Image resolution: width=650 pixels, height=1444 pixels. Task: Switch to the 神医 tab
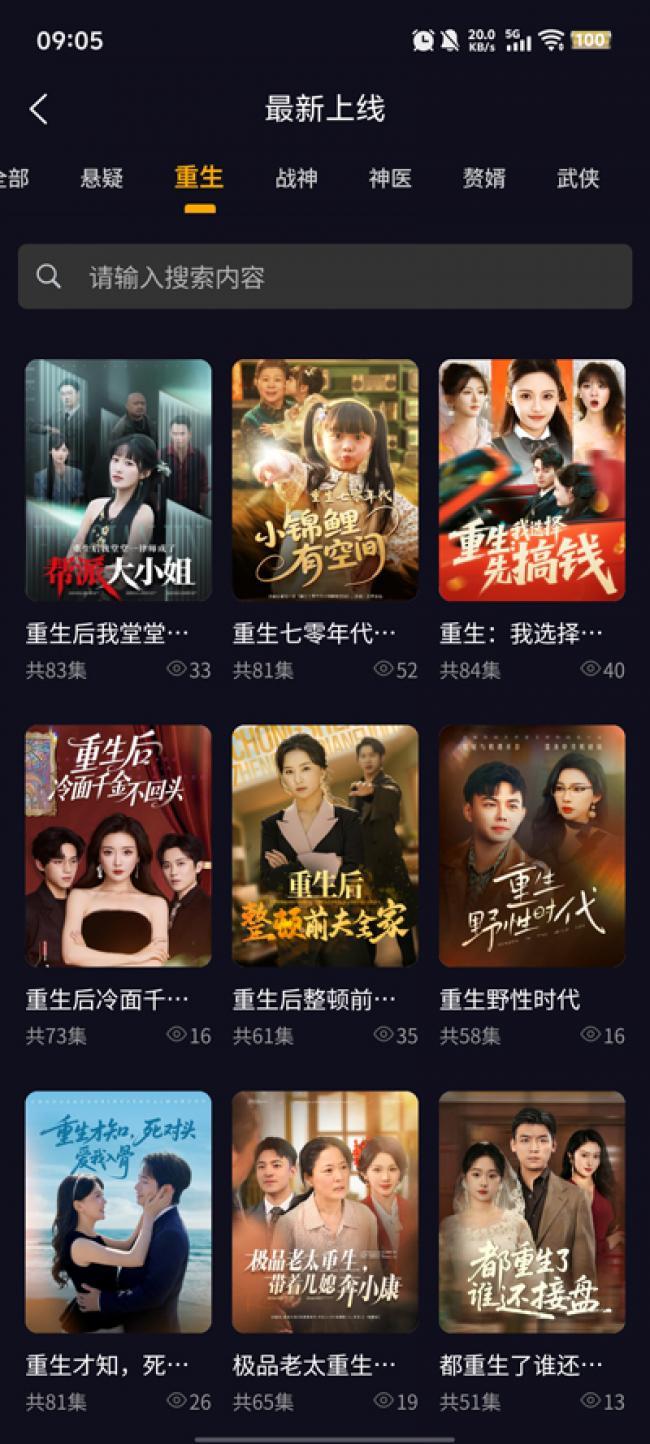pyautogui.click(x=390, y=179)
